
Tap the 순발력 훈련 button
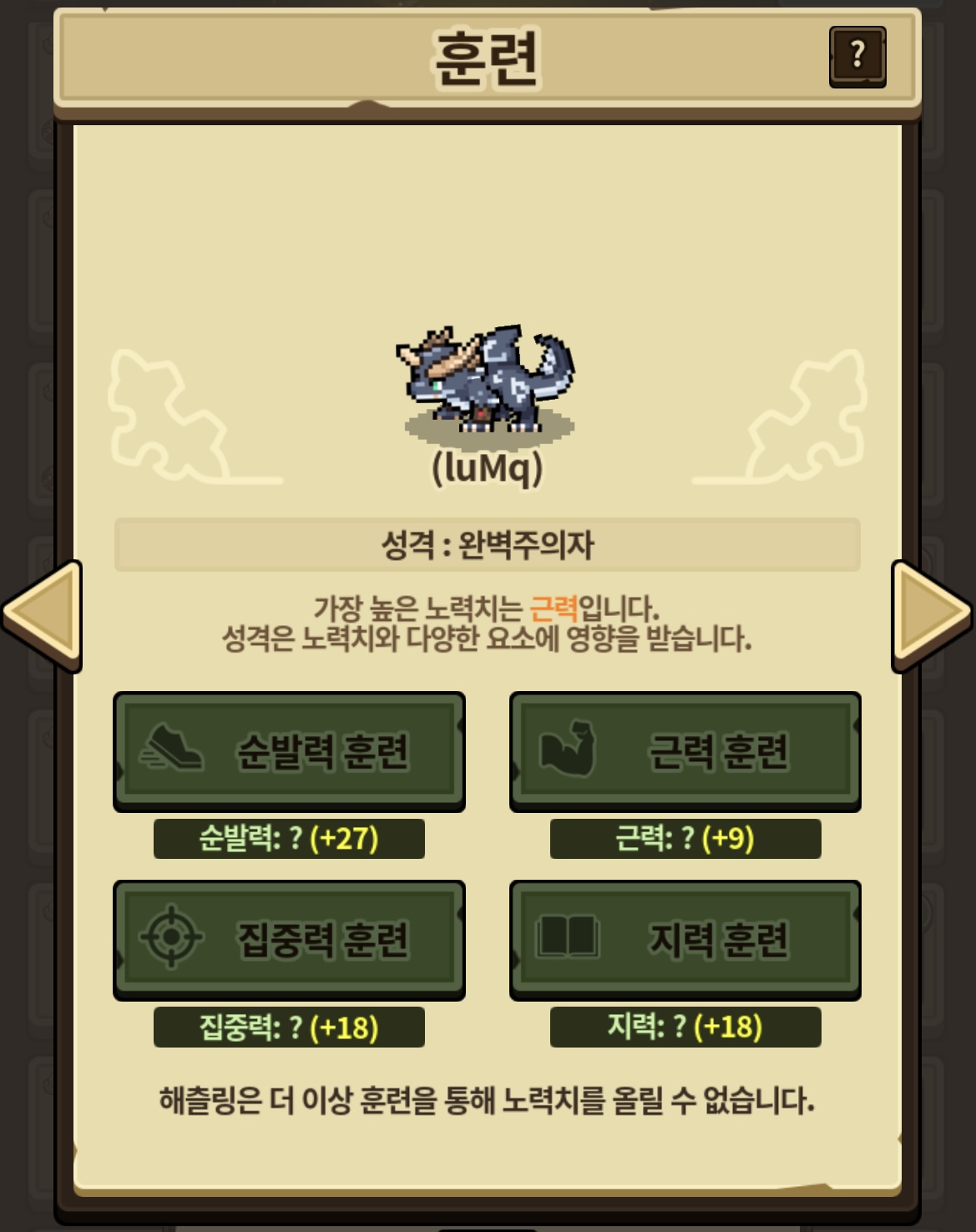tap(289, 751)
